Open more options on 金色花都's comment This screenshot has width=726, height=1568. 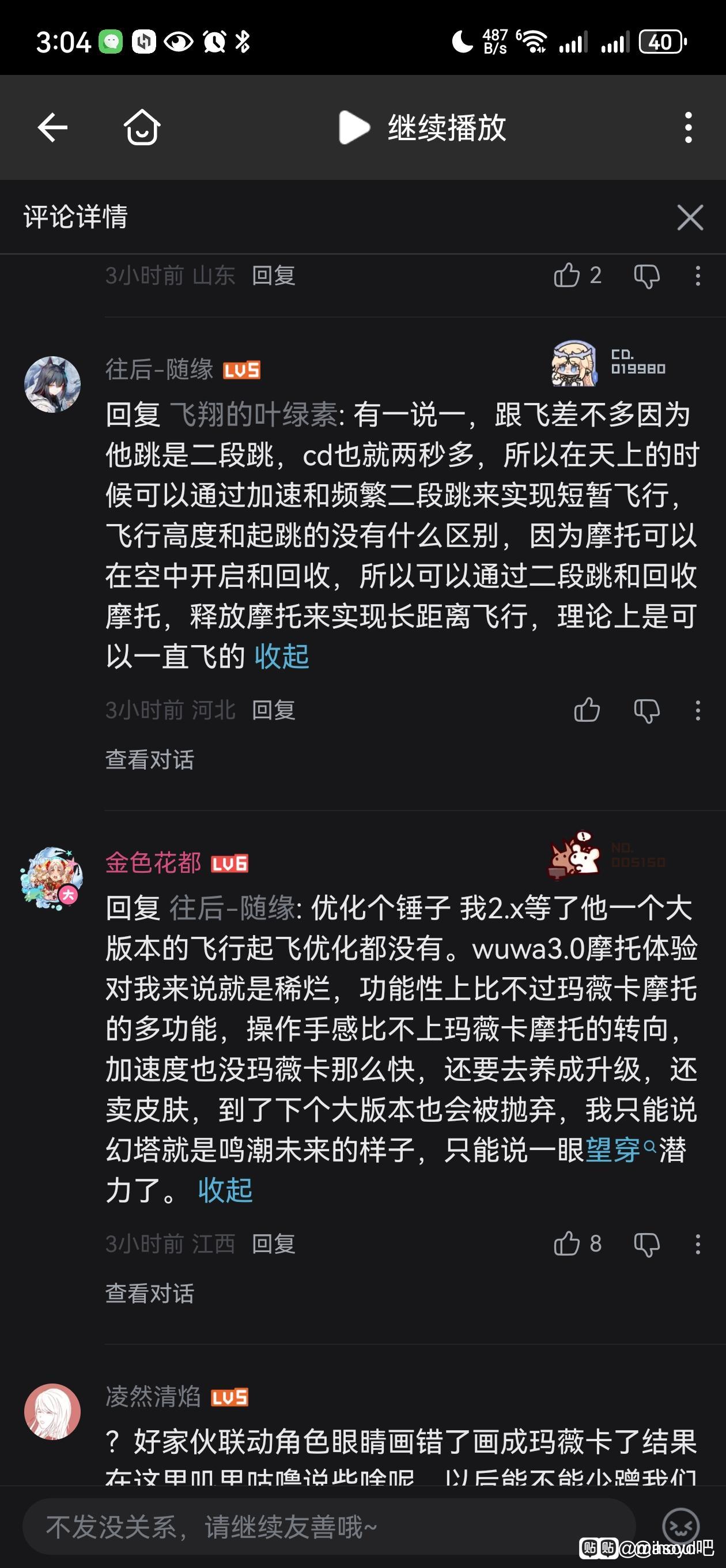coord(697,1244)
